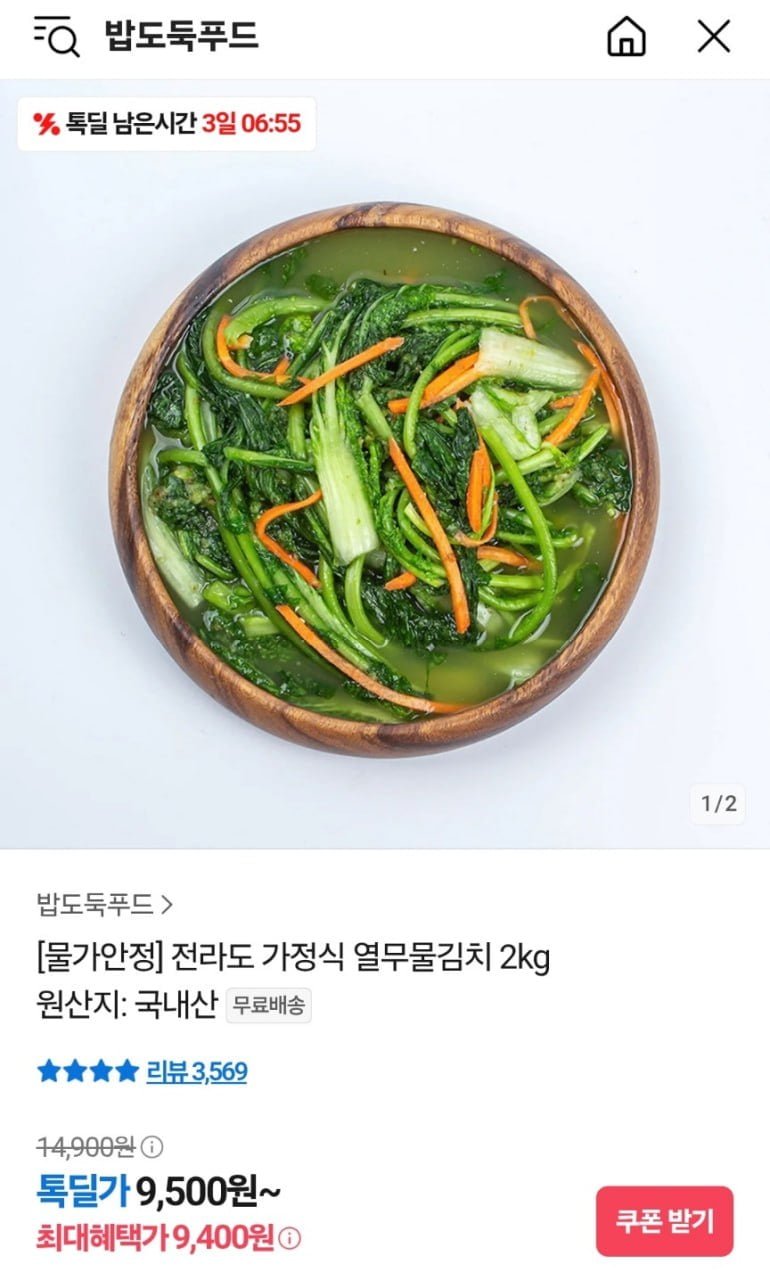The height and width of the screenshot is (1280, 770).
Task: Show info for 최대혜택가 9,400원
Action: point(289,1240)
